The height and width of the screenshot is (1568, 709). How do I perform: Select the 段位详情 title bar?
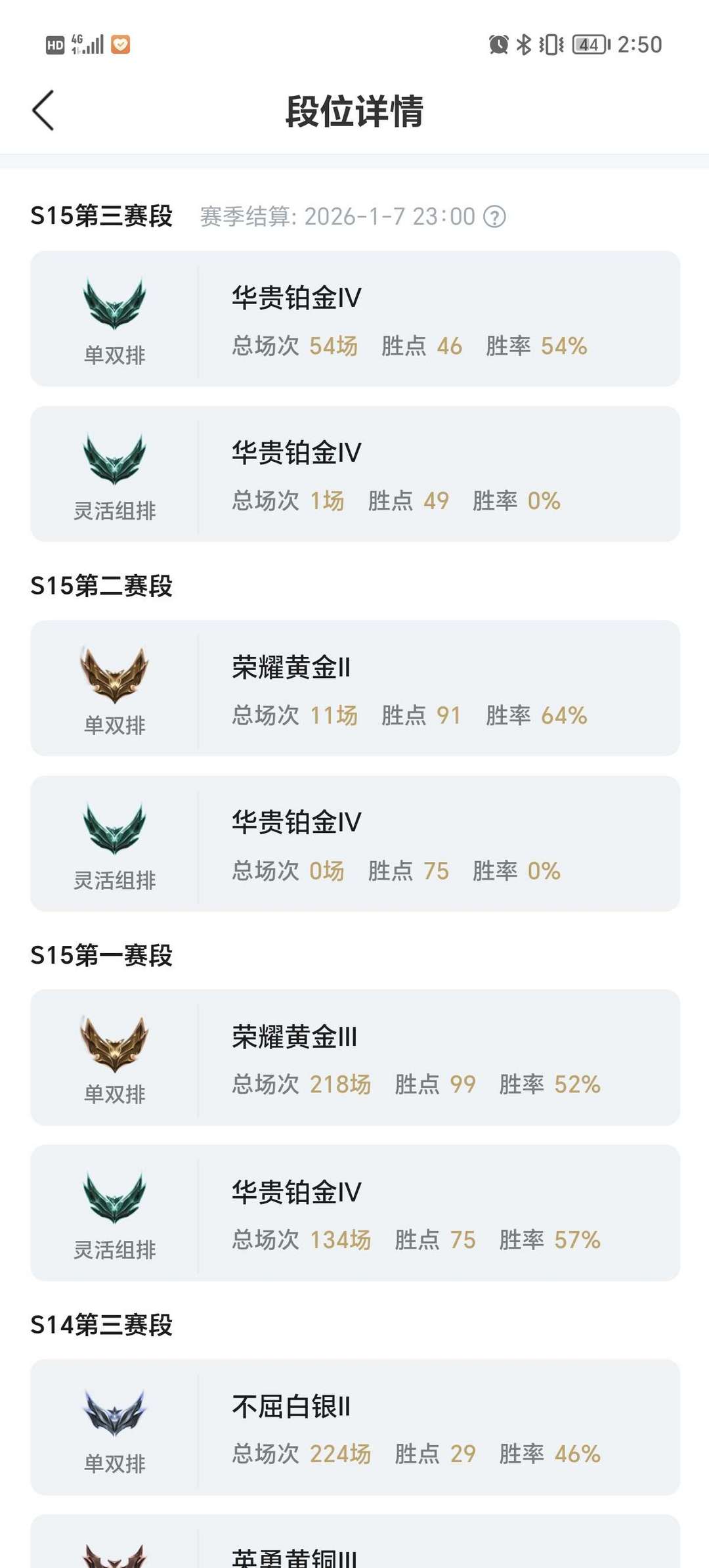(354, 110)
